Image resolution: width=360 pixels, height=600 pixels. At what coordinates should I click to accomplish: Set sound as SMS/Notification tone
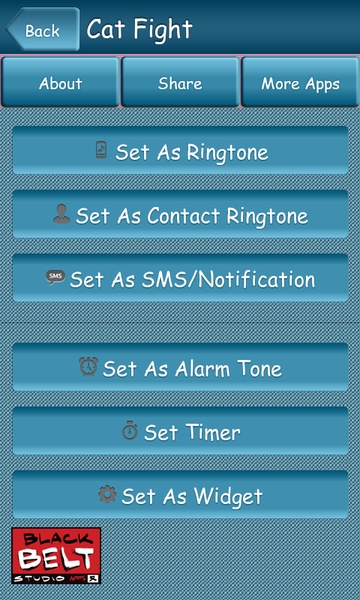[x=181, y=278]
